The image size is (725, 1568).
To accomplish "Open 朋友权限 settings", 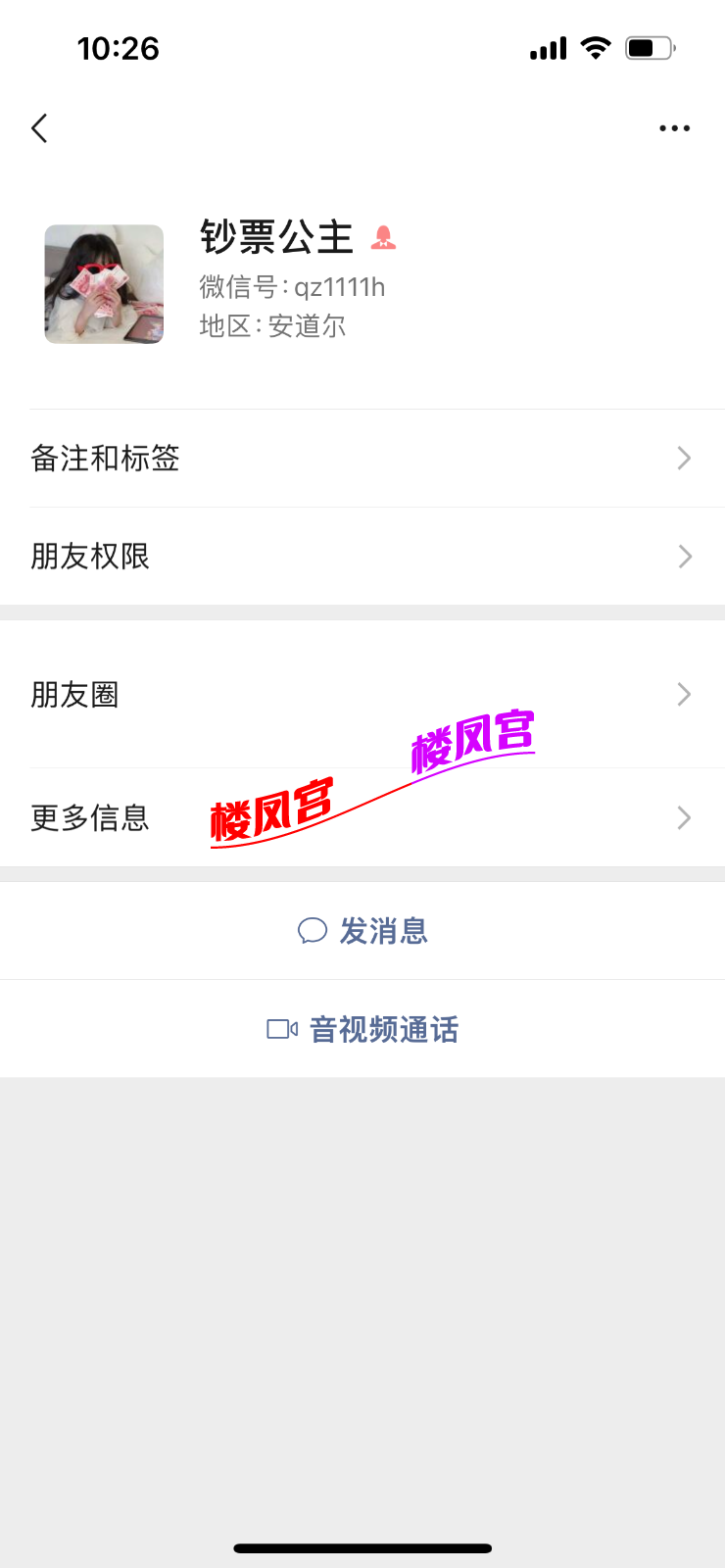I will click(362, 557).
